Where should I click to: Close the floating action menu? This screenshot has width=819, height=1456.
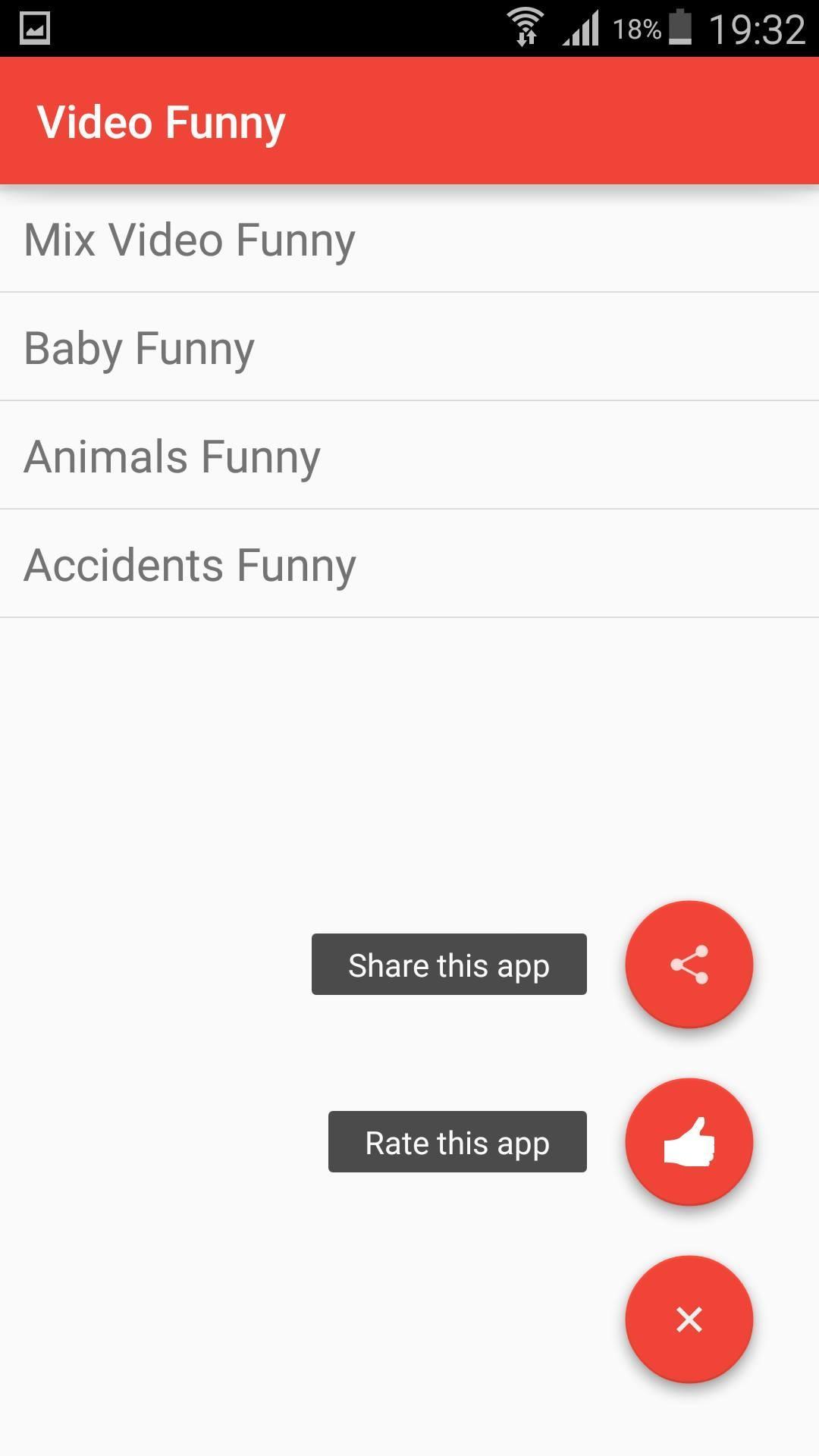tap(689, 1319)
